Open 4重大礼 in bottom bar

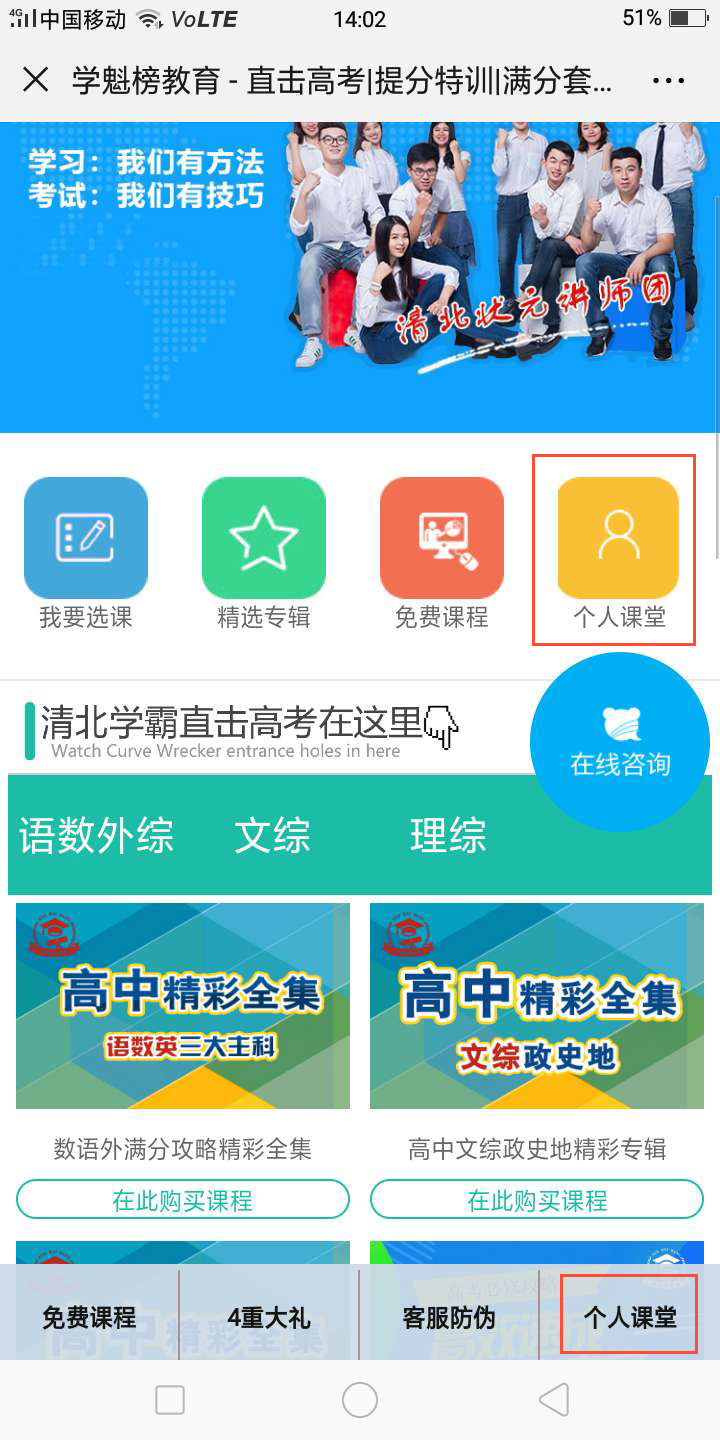[x=269, y=1317]
